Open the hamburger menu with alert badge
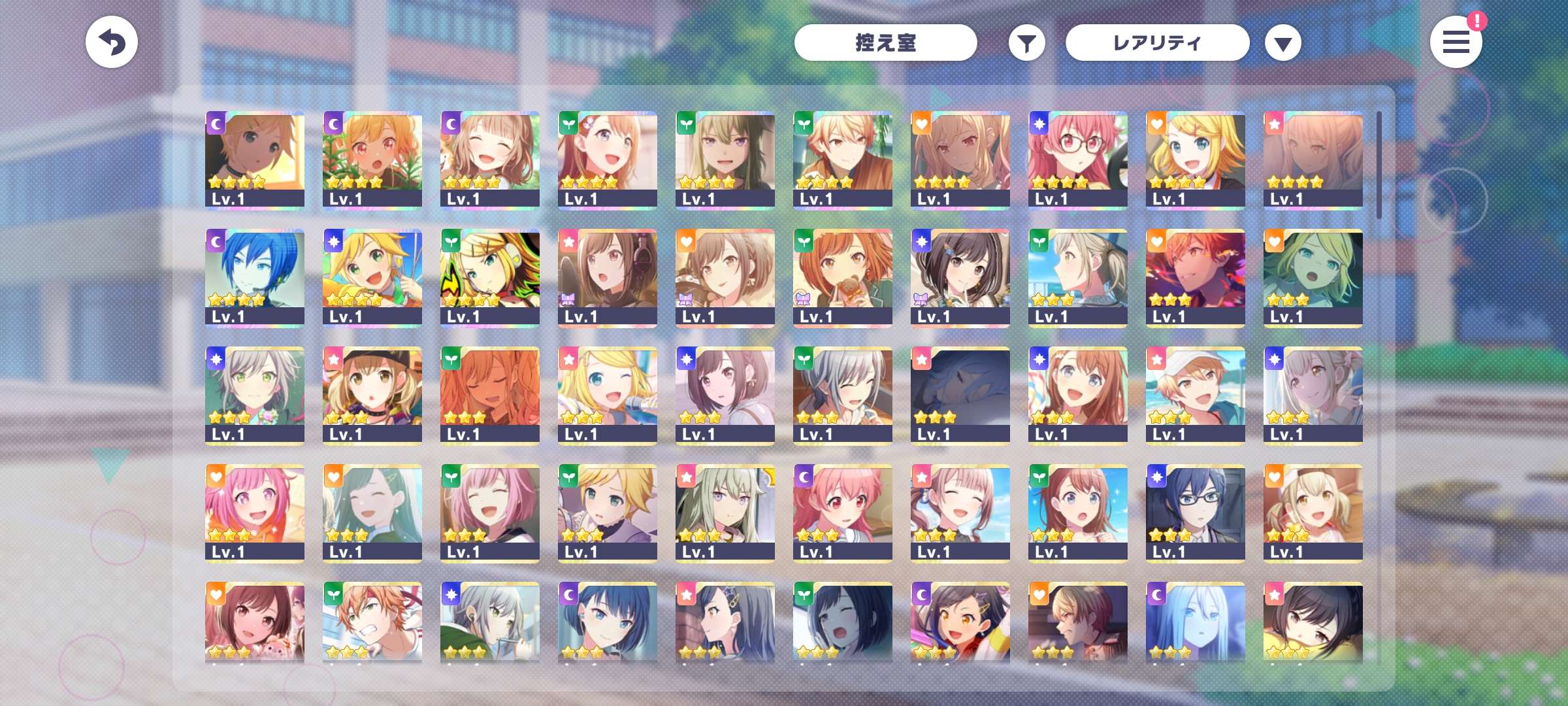The width and height of the screenshot is (1568, 706). 1456,42
